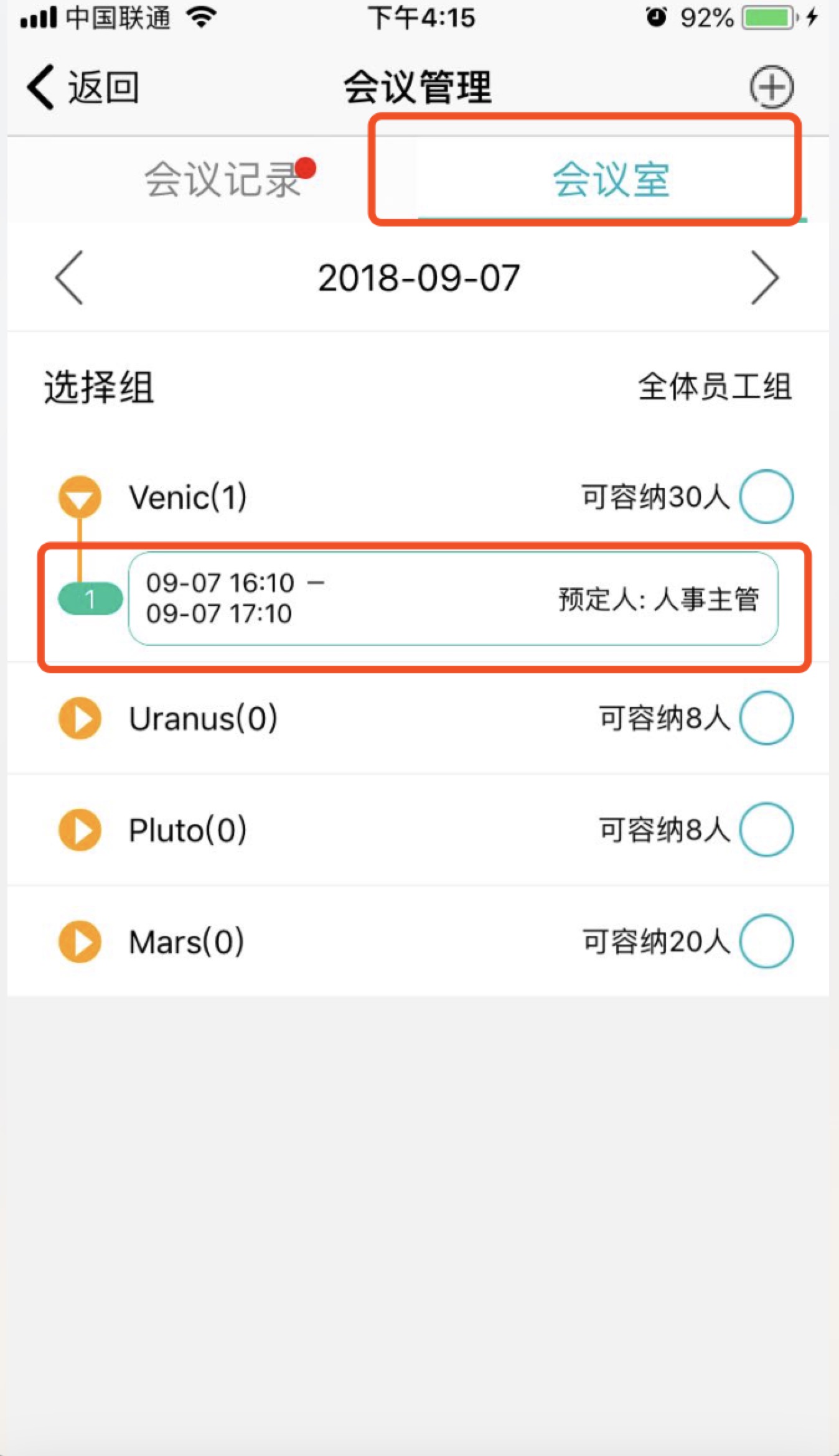The height and width of the screenshot is (1456, 839).
Task: Open the 16:10–17:10 booking by 人事主管
Action: pos(452,599)
